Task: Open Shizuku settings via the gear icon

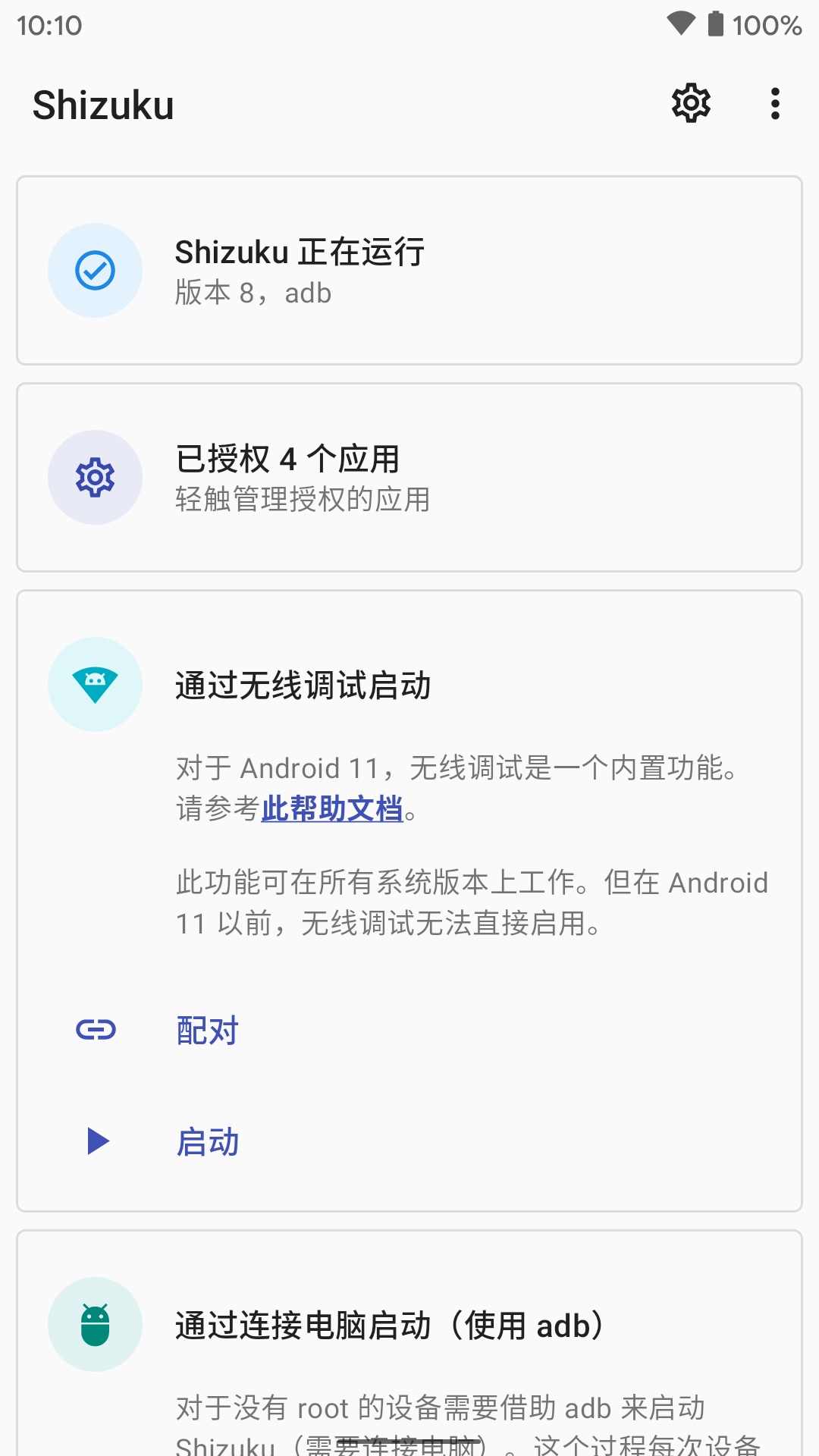Action: 691,104
